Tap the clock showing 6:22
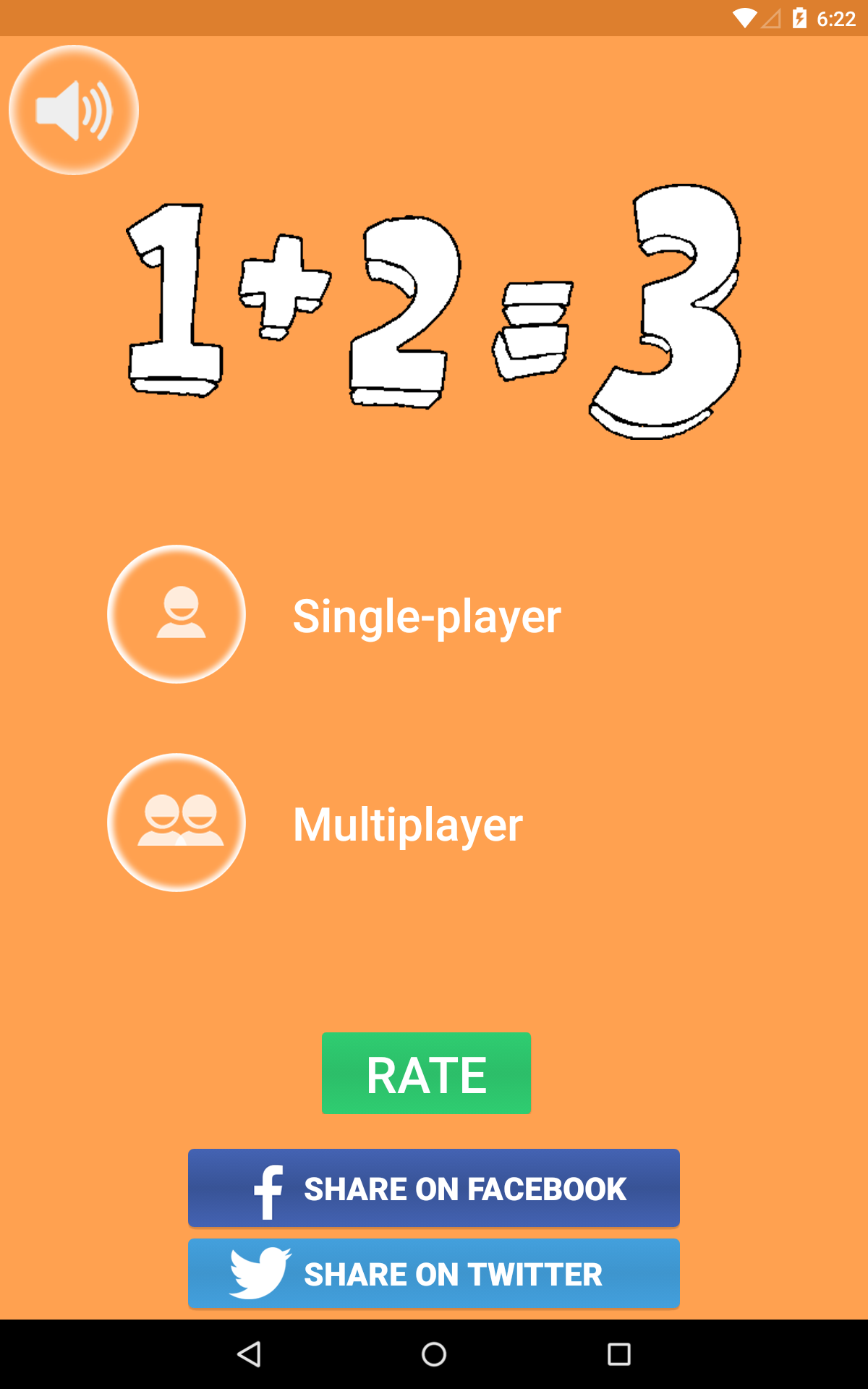Screen dimensions: 868x1389 835,17
